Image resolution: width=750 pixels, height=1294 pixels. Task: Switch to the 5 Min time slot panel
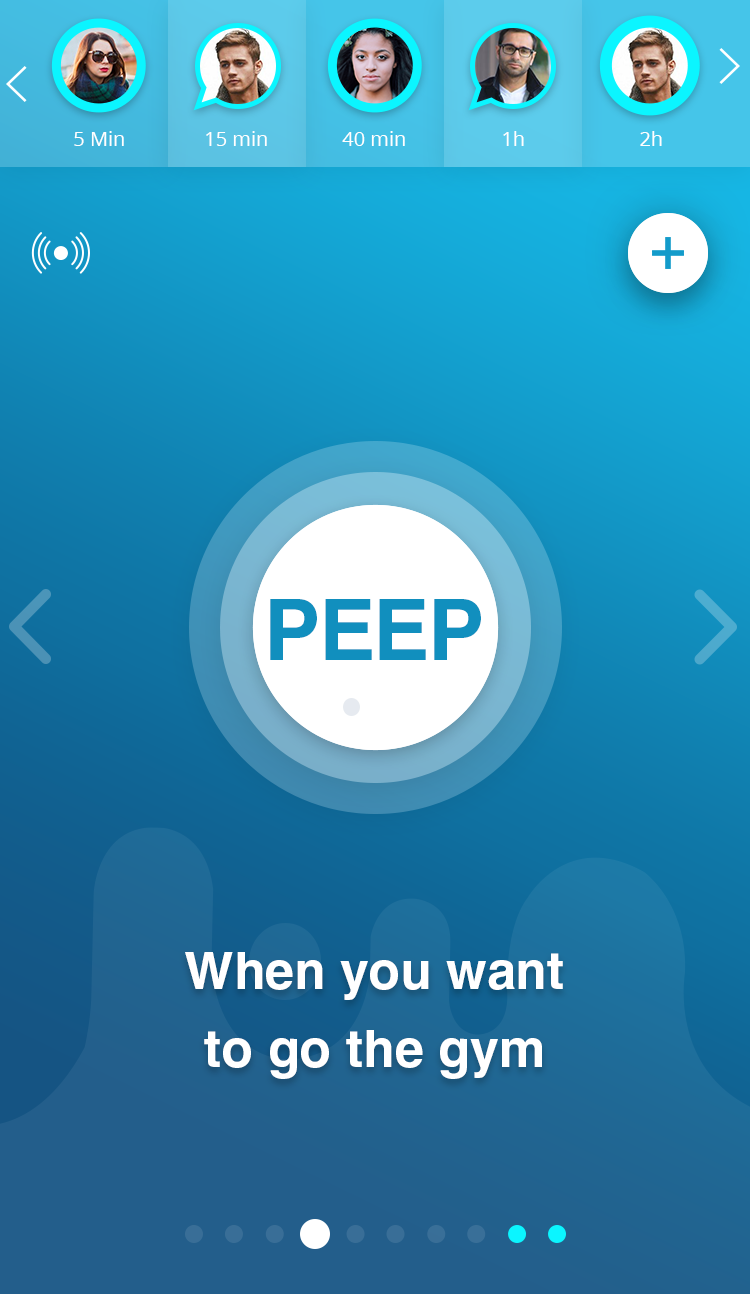[98, 139]
